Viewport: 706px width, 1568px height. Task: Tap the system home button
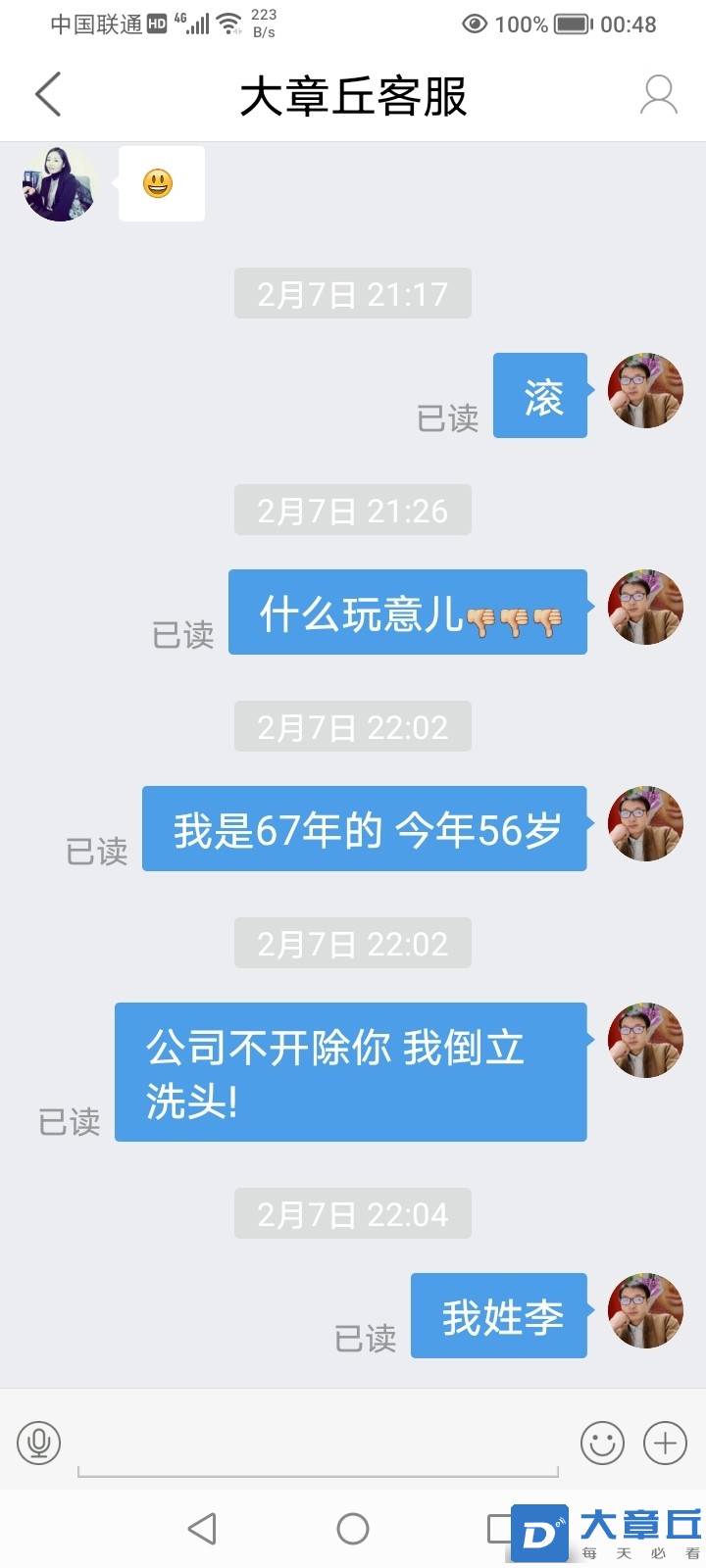coord(353,1528)
